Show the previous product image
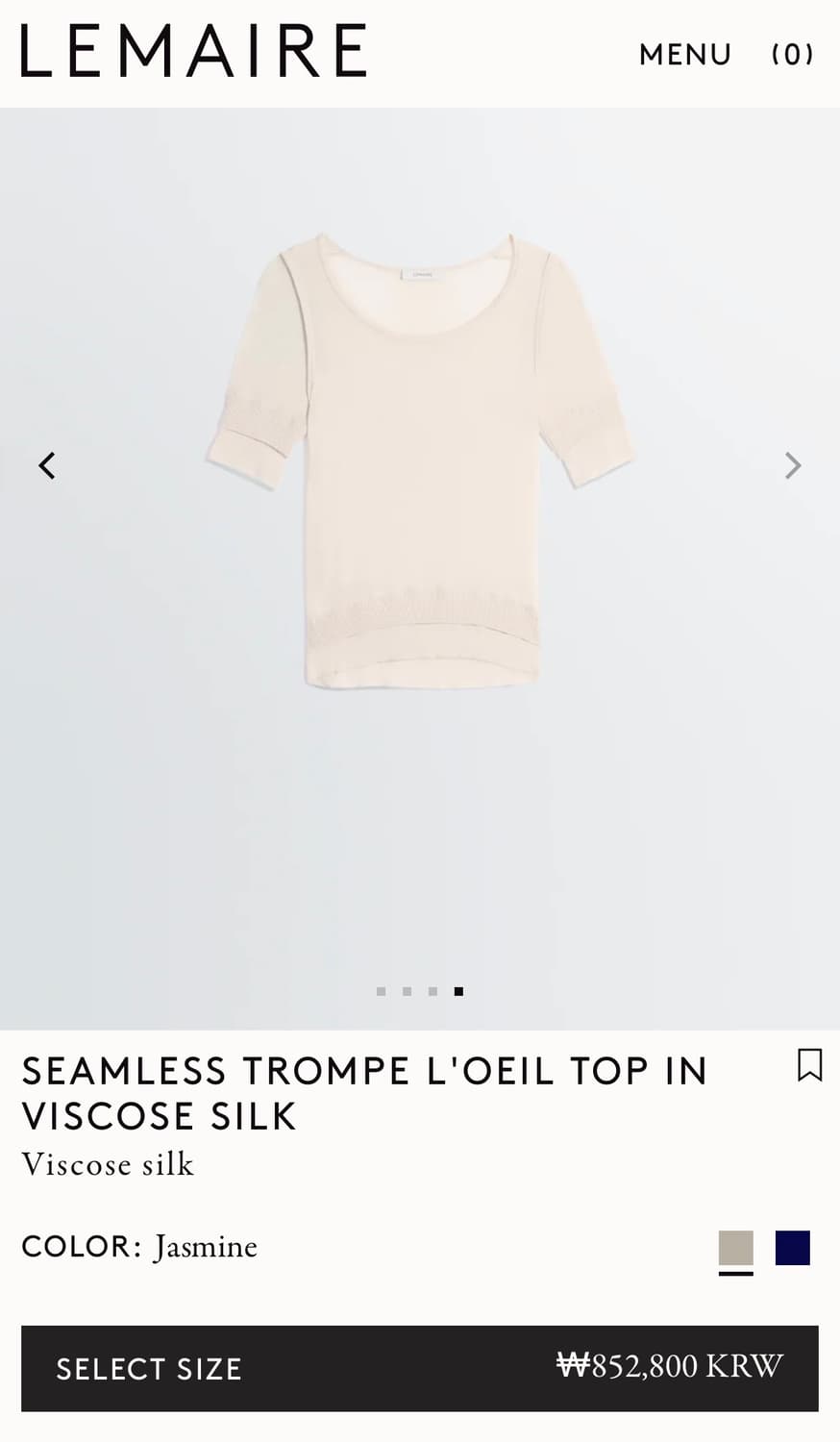The height and width of the screenshot is (1442, 840). (x=46, y=465)
